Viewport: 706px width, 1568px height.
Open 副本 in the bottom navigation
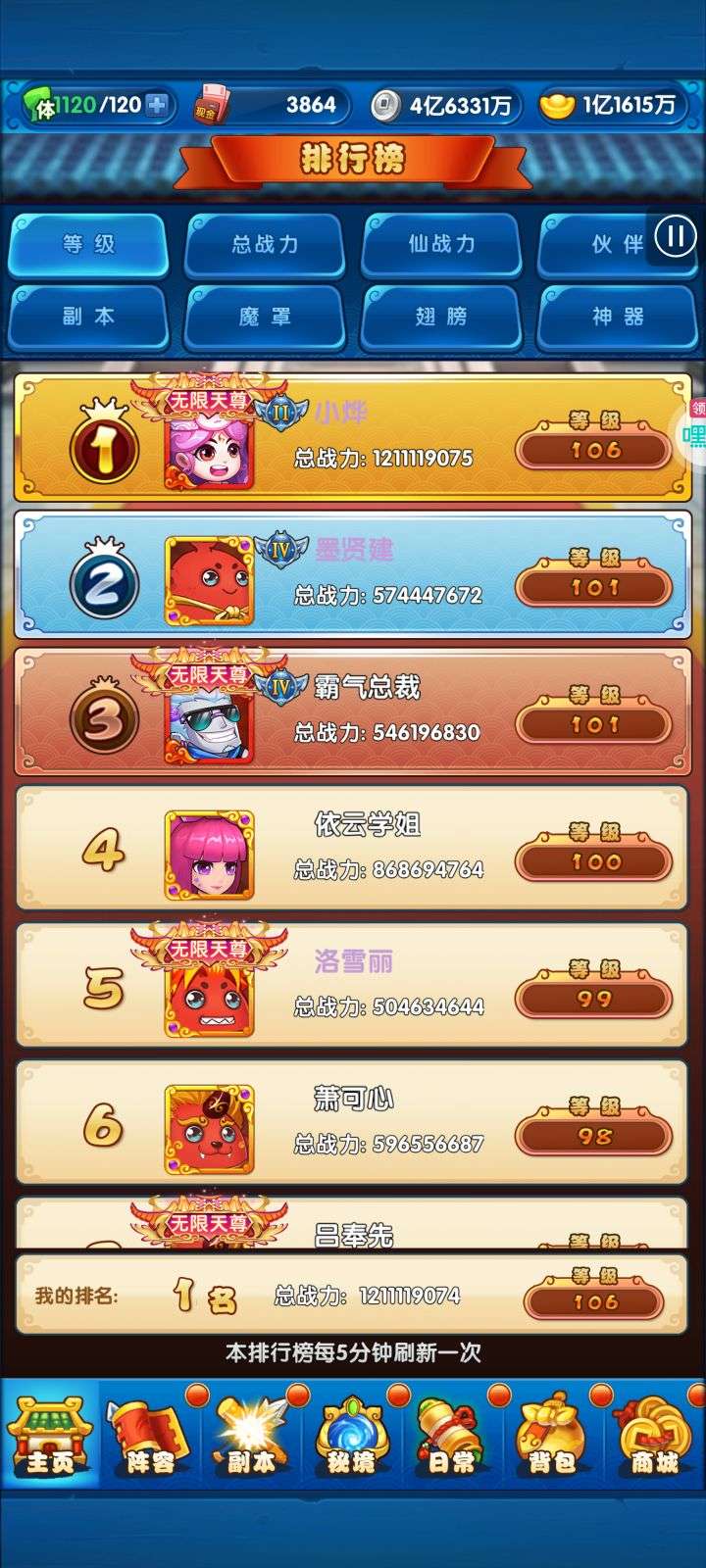click(x=251, y=1436)
